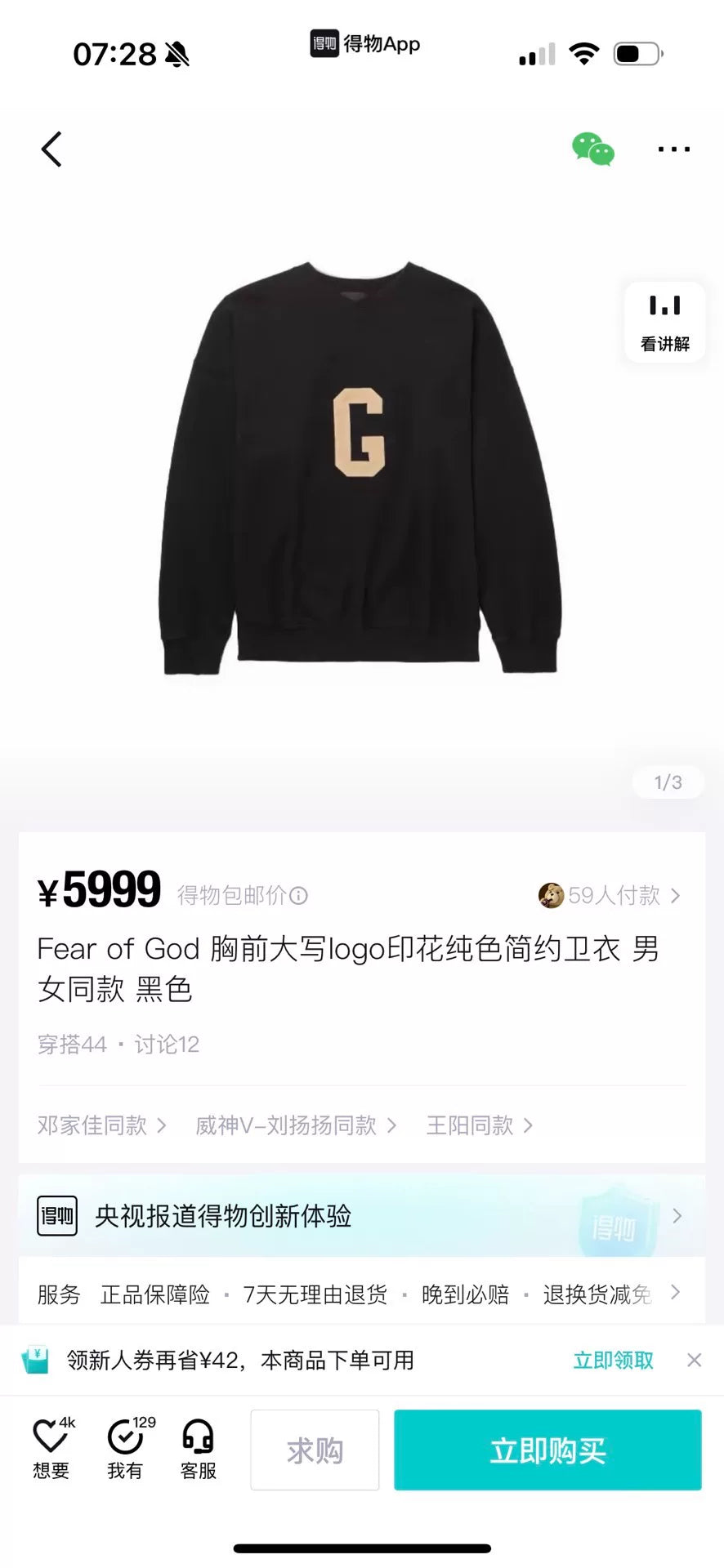This screenshot has width=724, height=1568.
Task: Tap the 求购 button
Action: click(314, 1450)
